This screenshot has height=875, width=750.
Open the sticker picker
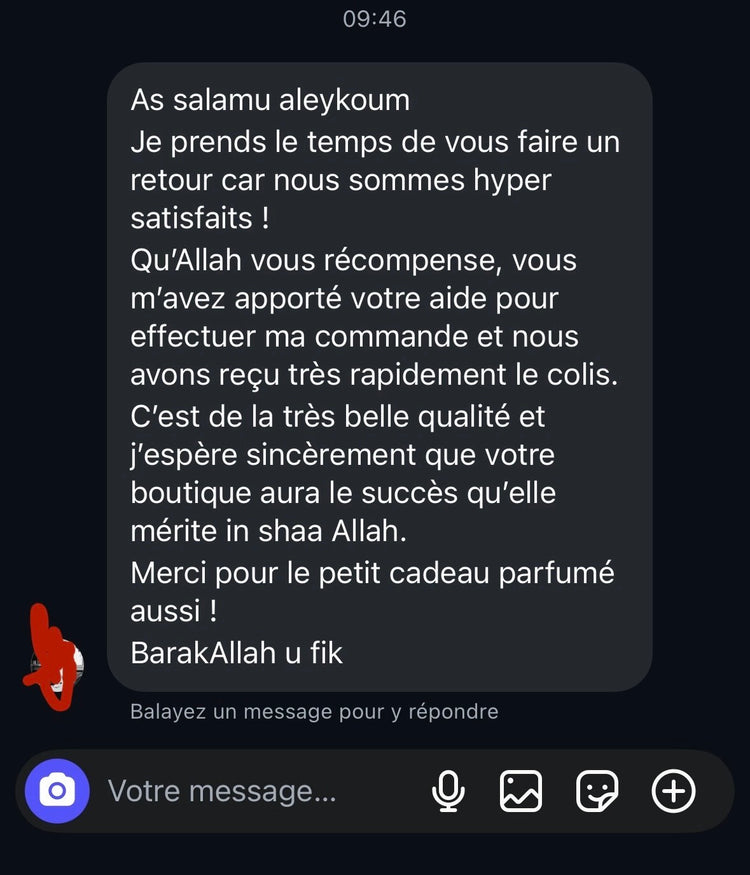point(597,791)
